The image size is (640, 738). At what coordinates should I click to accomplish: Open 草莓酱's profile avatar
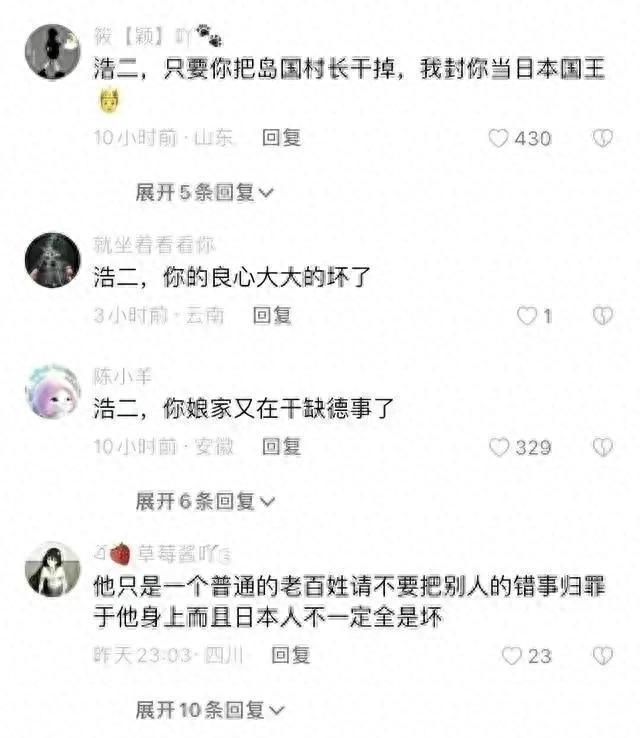pos(52,569)
